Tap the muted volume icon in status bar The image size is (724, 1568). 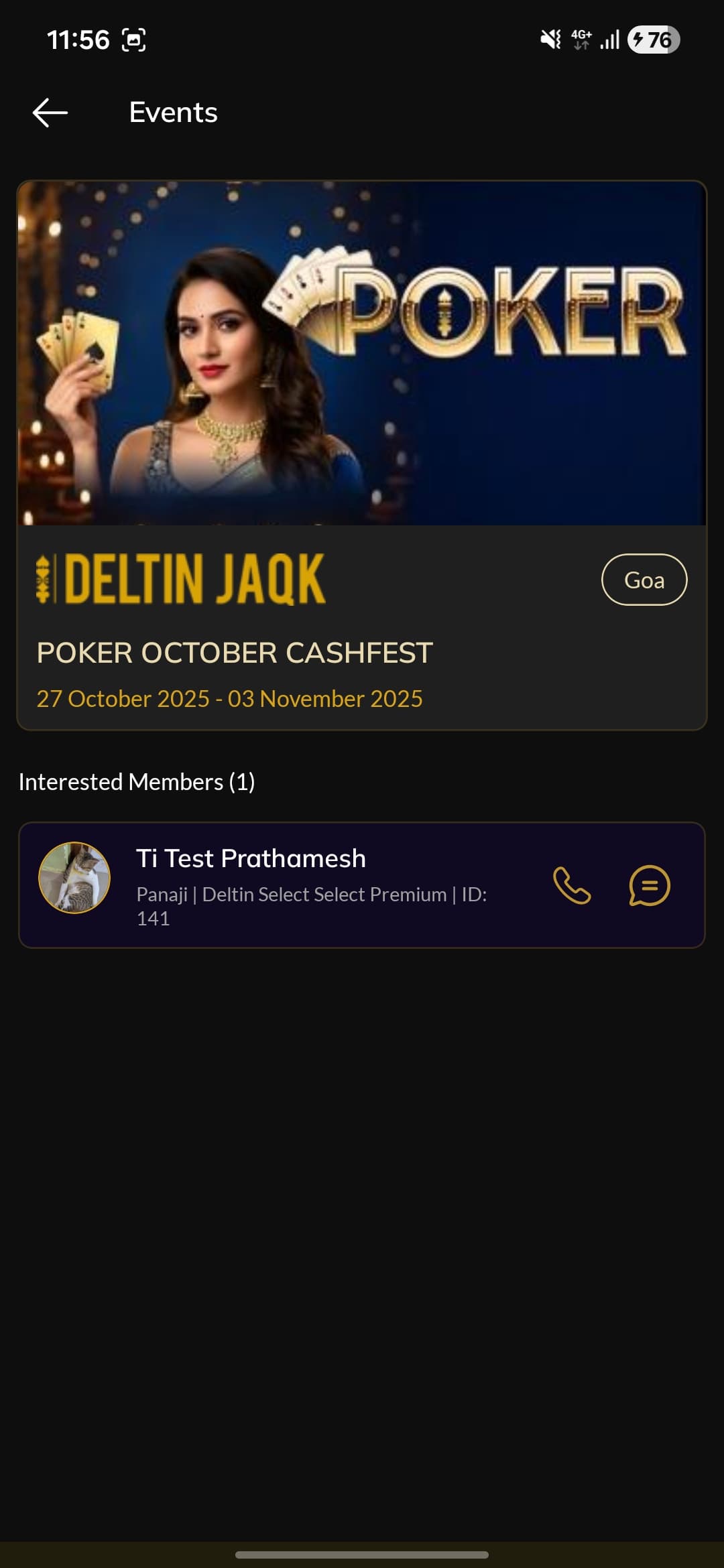coord(550,40)
